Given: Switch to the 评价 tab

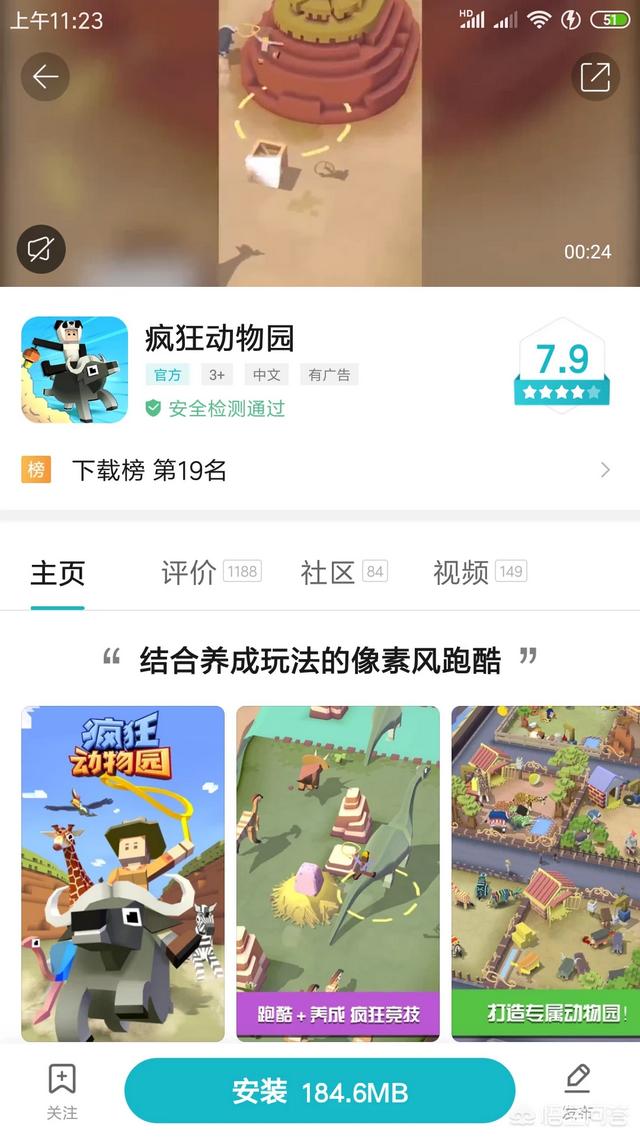Looking at the screenshot, I should [210, 573].
